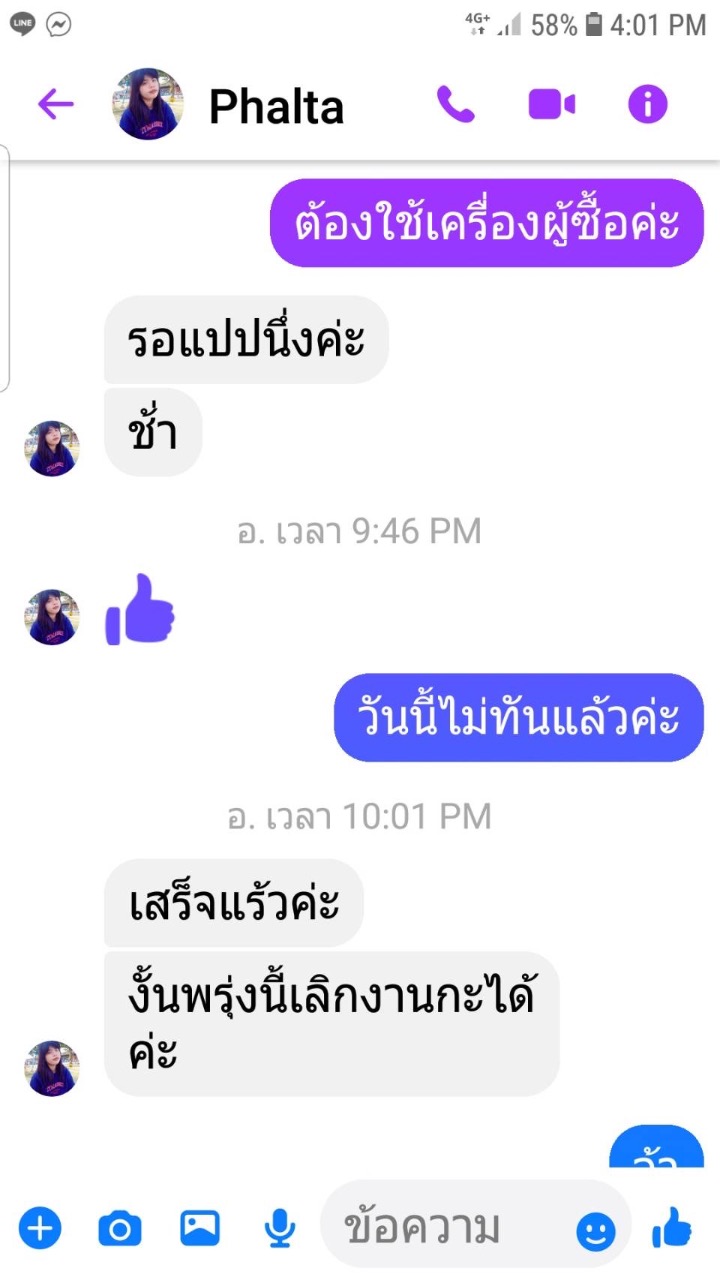720x1280 pixels.
Task: Start a voice call with Phalta
Action: (456, 104)
